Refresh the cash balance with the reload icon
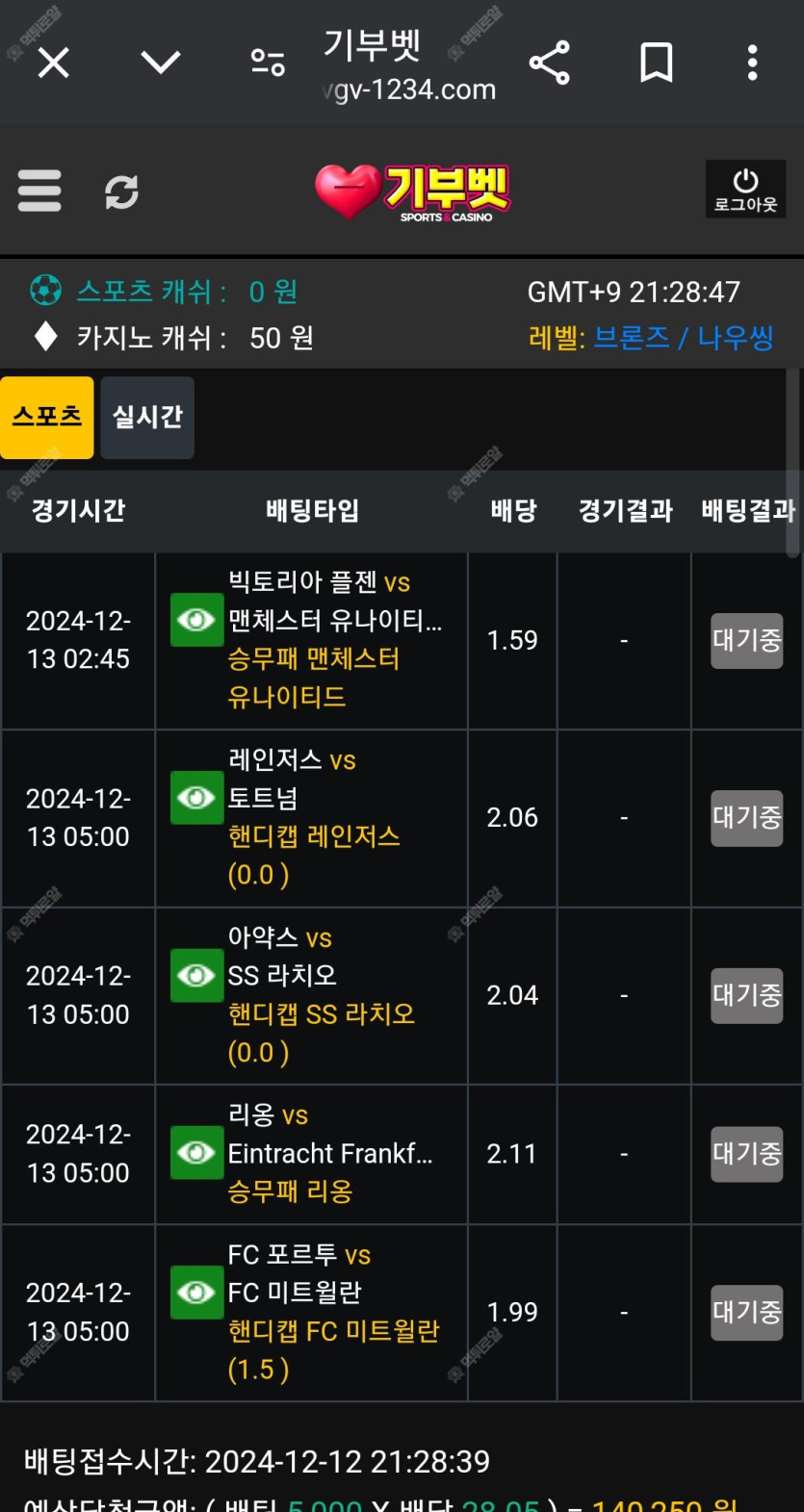This screenshot has height=1512, width=804. 122,192
